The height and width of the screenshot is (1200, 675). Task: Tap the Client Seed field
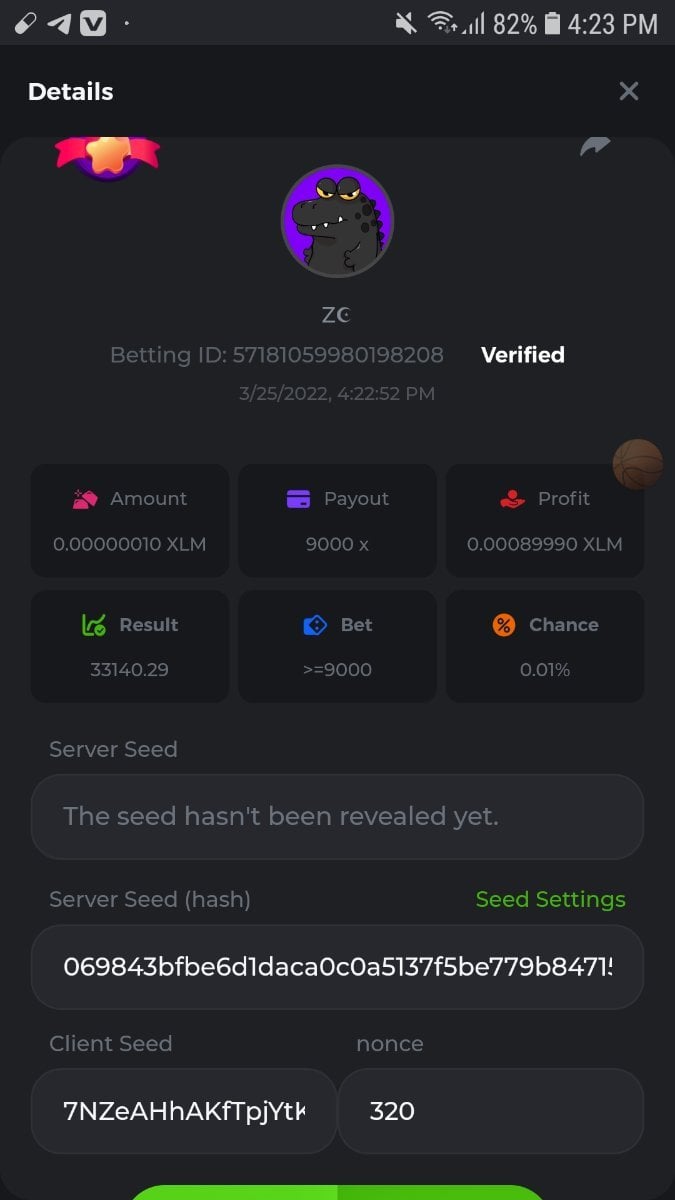click(184, 1111)
